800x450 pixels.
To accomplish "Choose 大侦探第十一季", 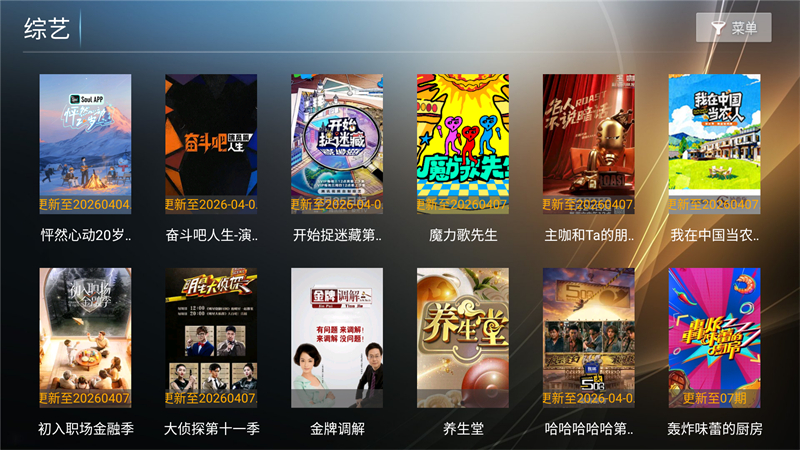I will click(211, 337).
